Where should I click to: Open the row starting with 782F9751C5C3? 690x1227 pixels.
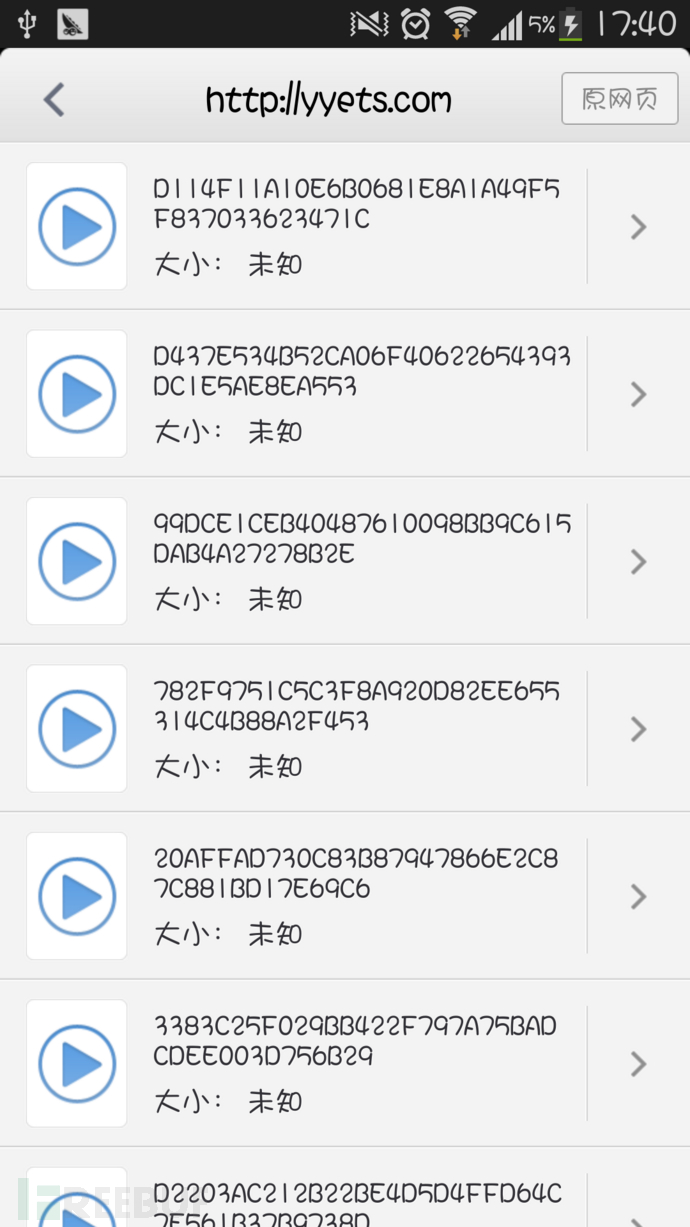(345, 728)
